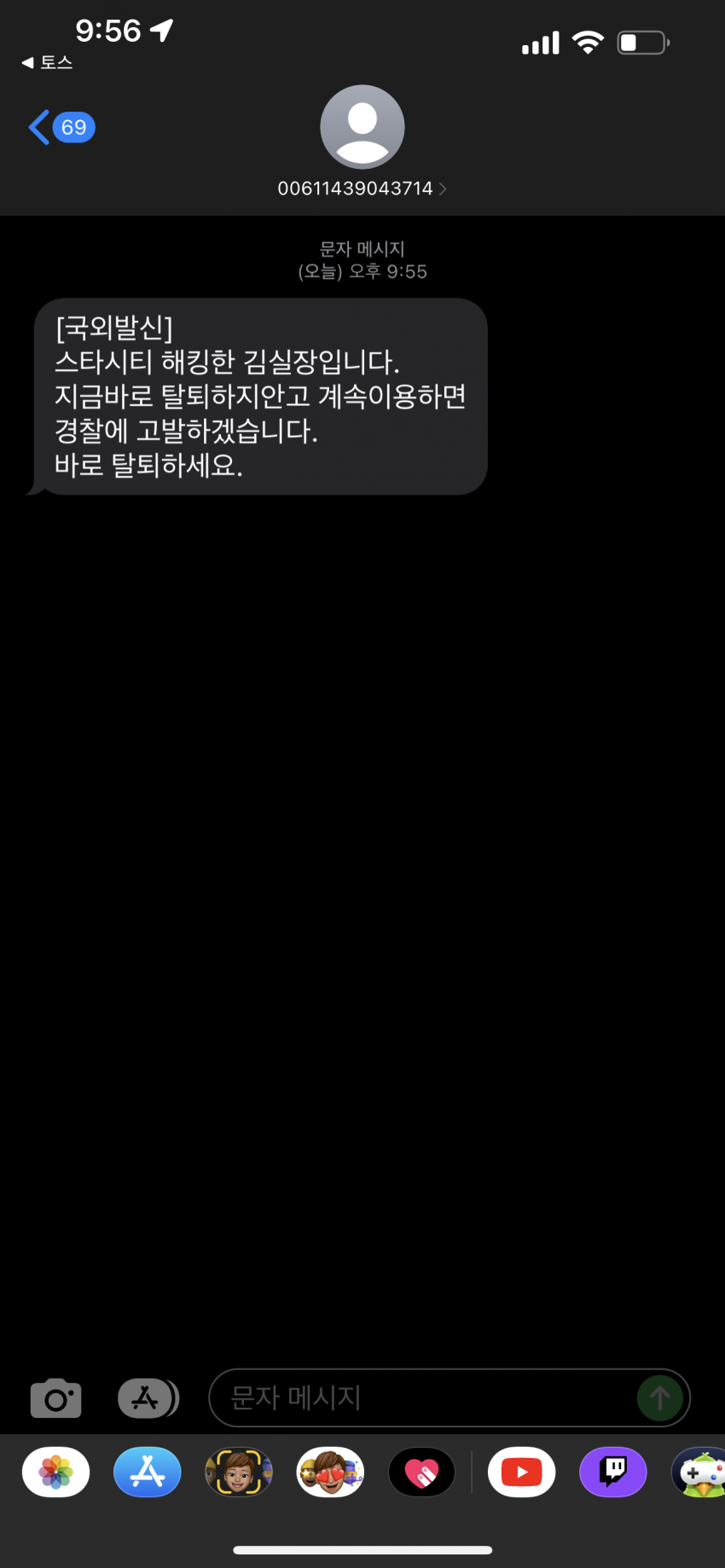Image resolution: width=725 pixels, height=1568 pixels.
Task: Open the Twitch iMessage app
Action: point(613,1473)
